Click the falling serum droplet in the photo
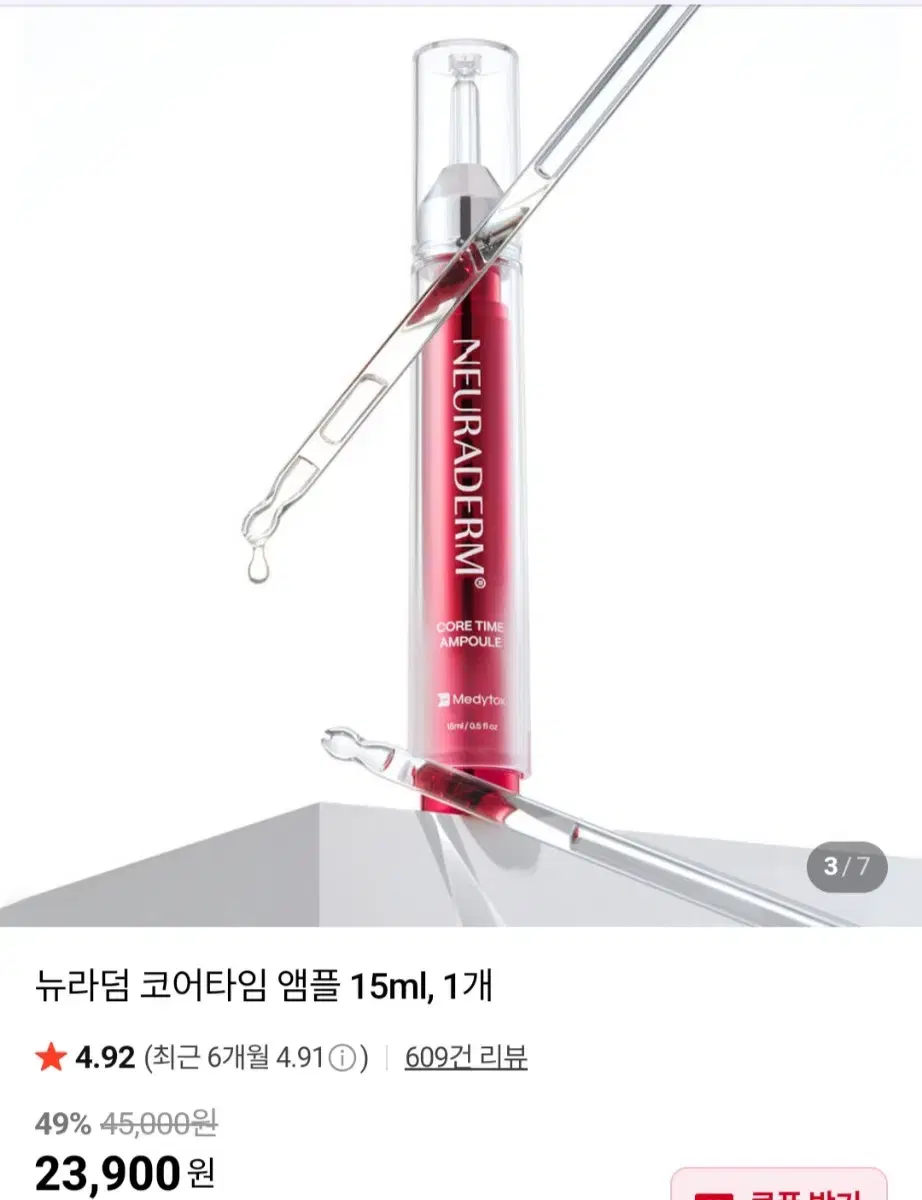This screenshot has width=922, height=1200. [260, 565]
